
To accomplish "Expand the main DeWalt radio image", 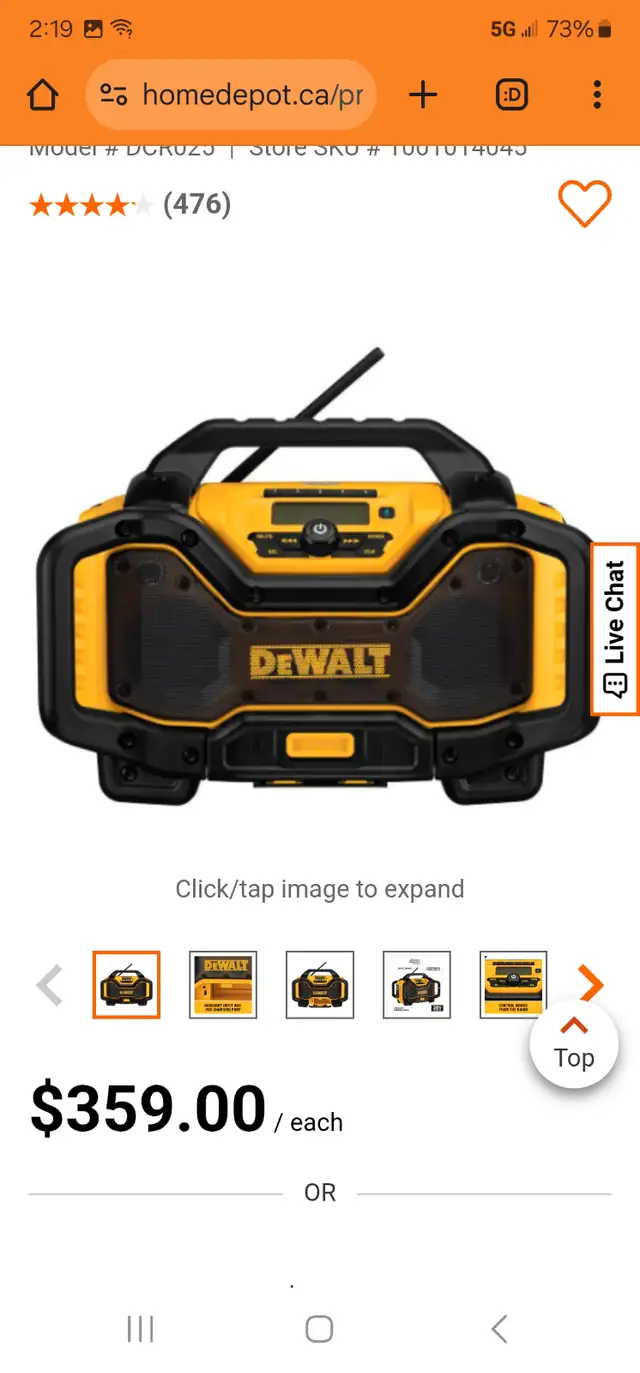I will click(x=319, y=578).
